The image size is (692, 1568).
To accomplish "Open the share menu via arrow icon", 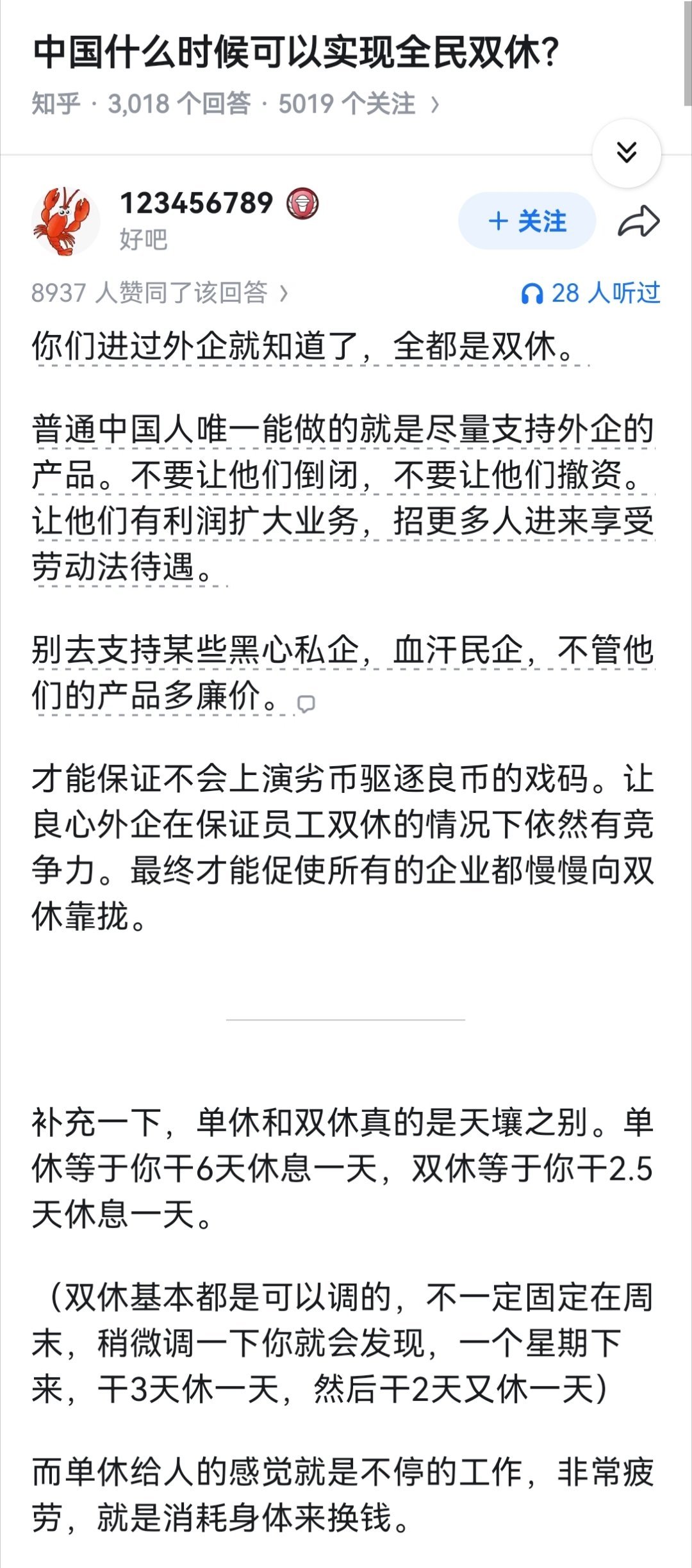I will pos(639,221).
